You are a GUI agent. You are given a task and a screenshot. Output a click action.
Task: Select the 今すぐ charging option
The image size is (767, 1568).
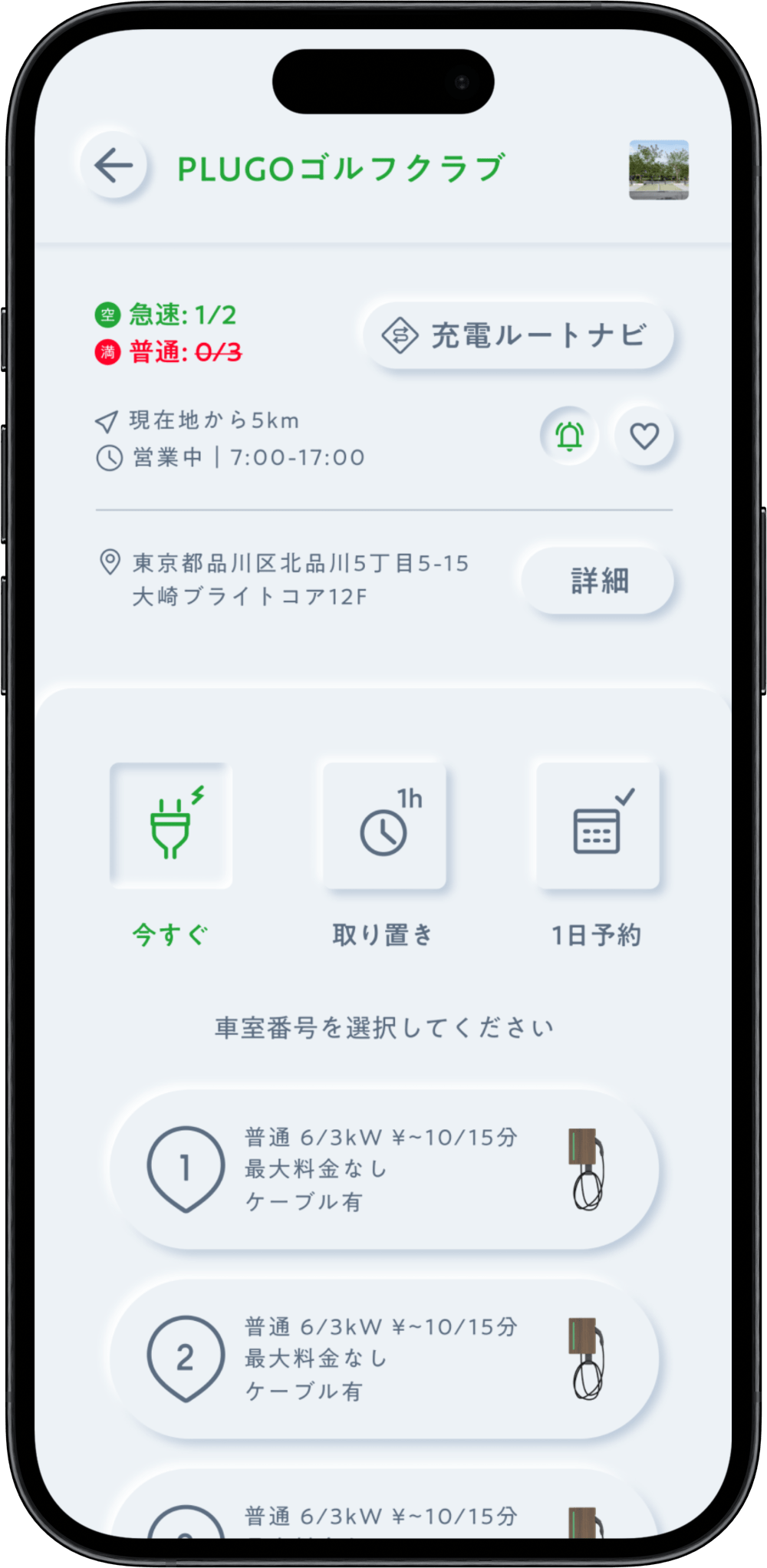click(x=171, y=826)
